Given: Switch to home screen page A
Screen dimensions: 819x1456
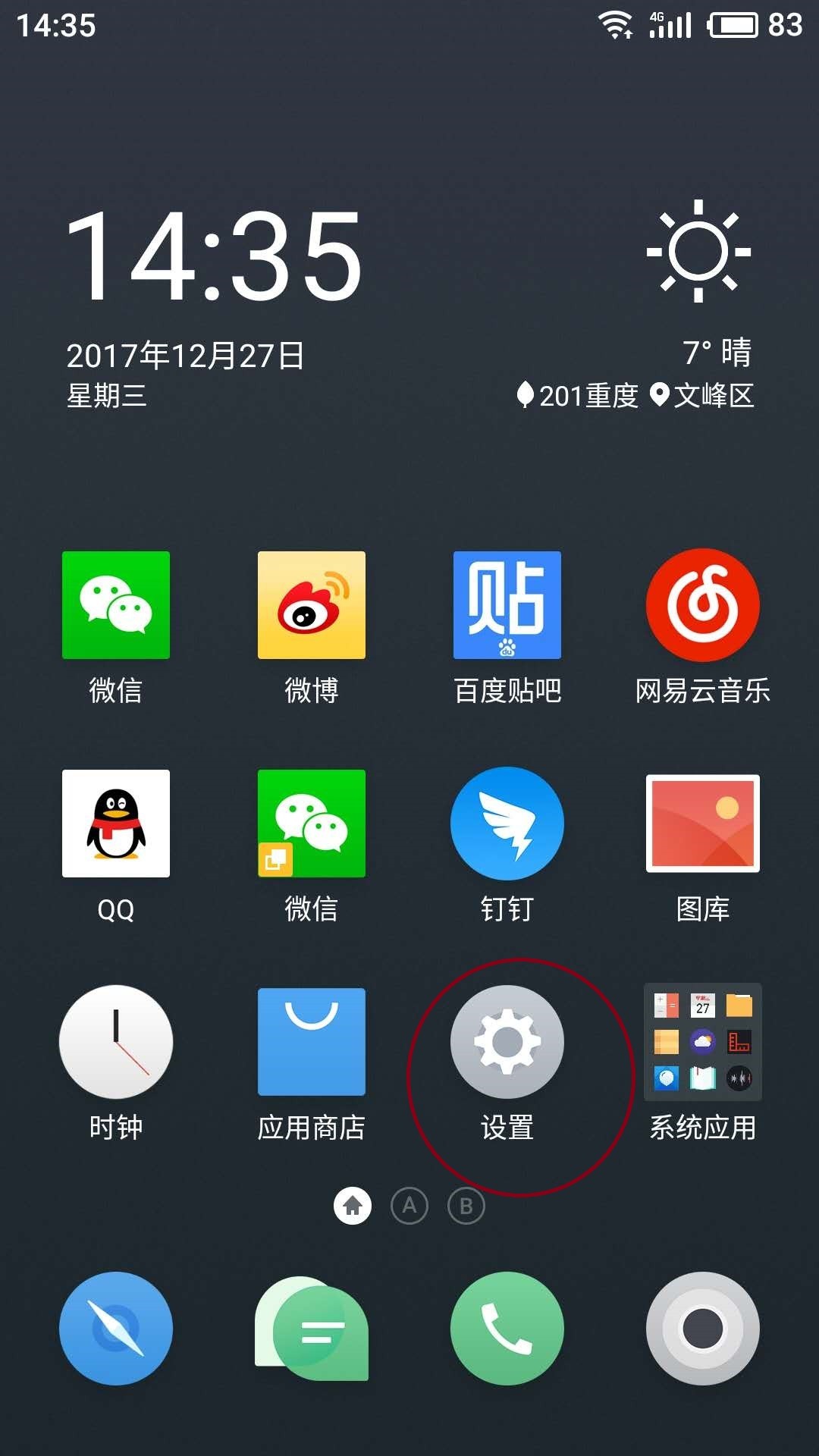Looking at the screenshot, I should click(x=409, y=1206).
